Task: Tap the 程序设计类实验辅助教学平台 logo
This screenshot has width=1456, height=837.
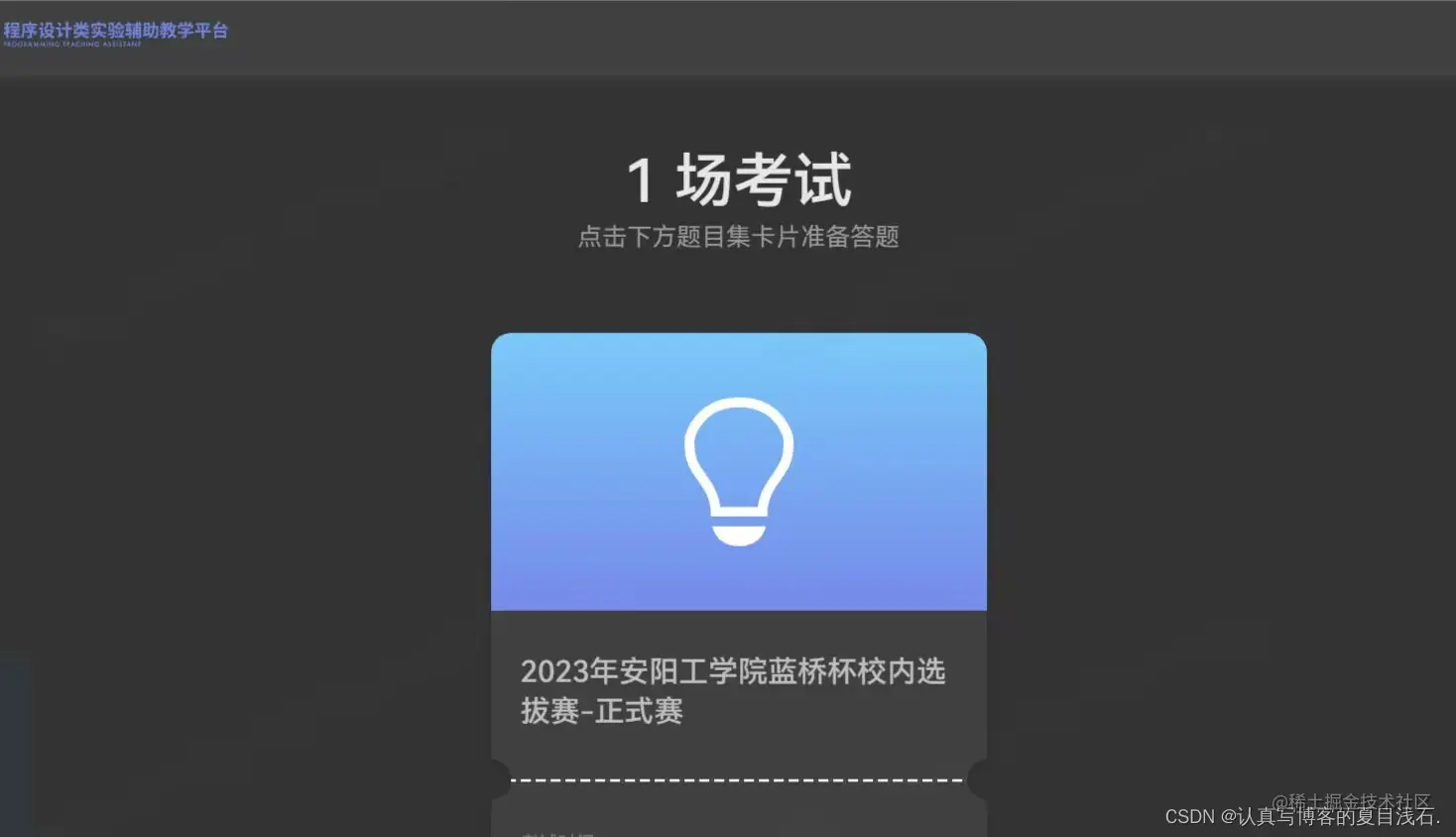Action: tap(115, 33)
